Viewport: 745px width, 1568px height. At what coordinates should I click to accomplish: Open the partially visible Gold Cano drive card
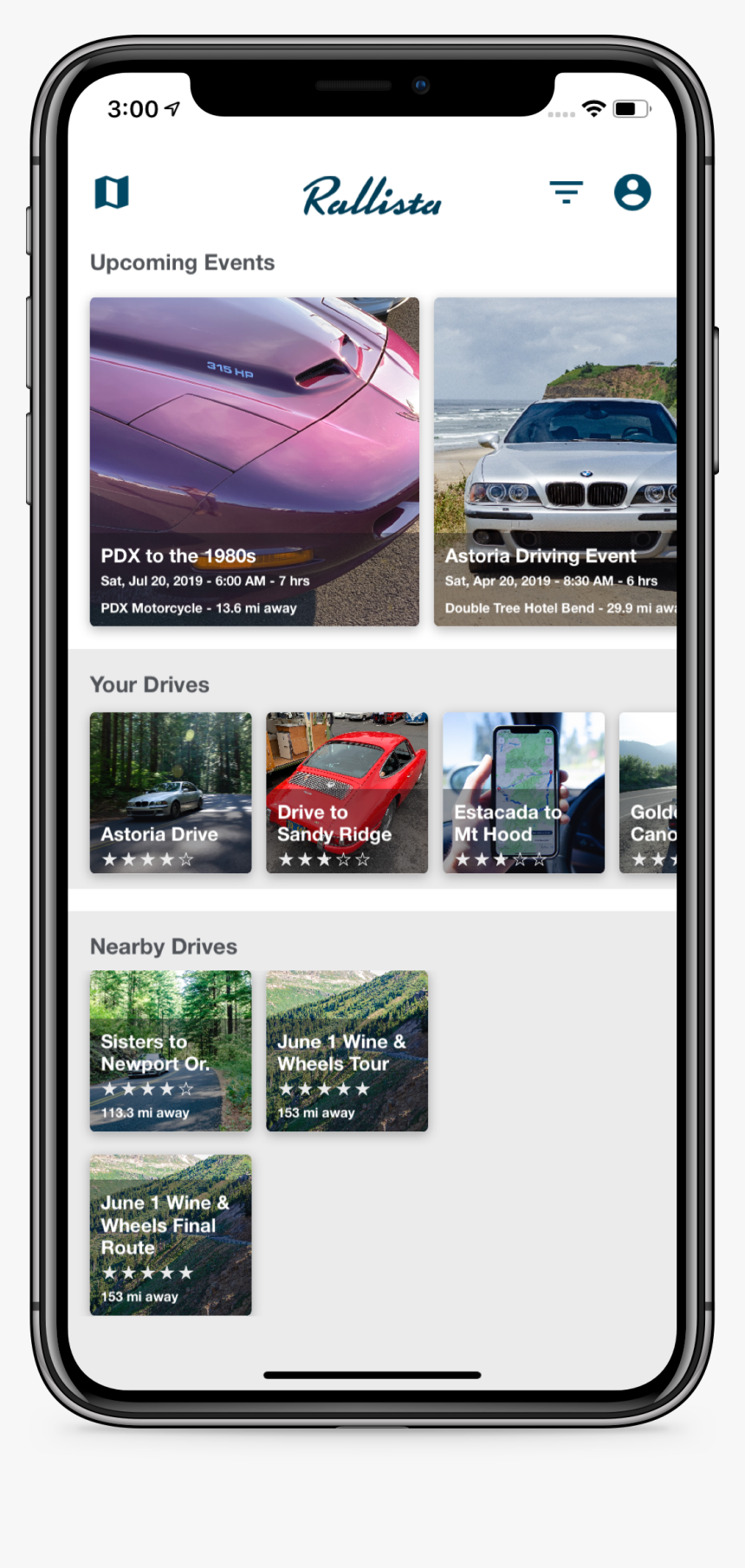pos(648,792)
